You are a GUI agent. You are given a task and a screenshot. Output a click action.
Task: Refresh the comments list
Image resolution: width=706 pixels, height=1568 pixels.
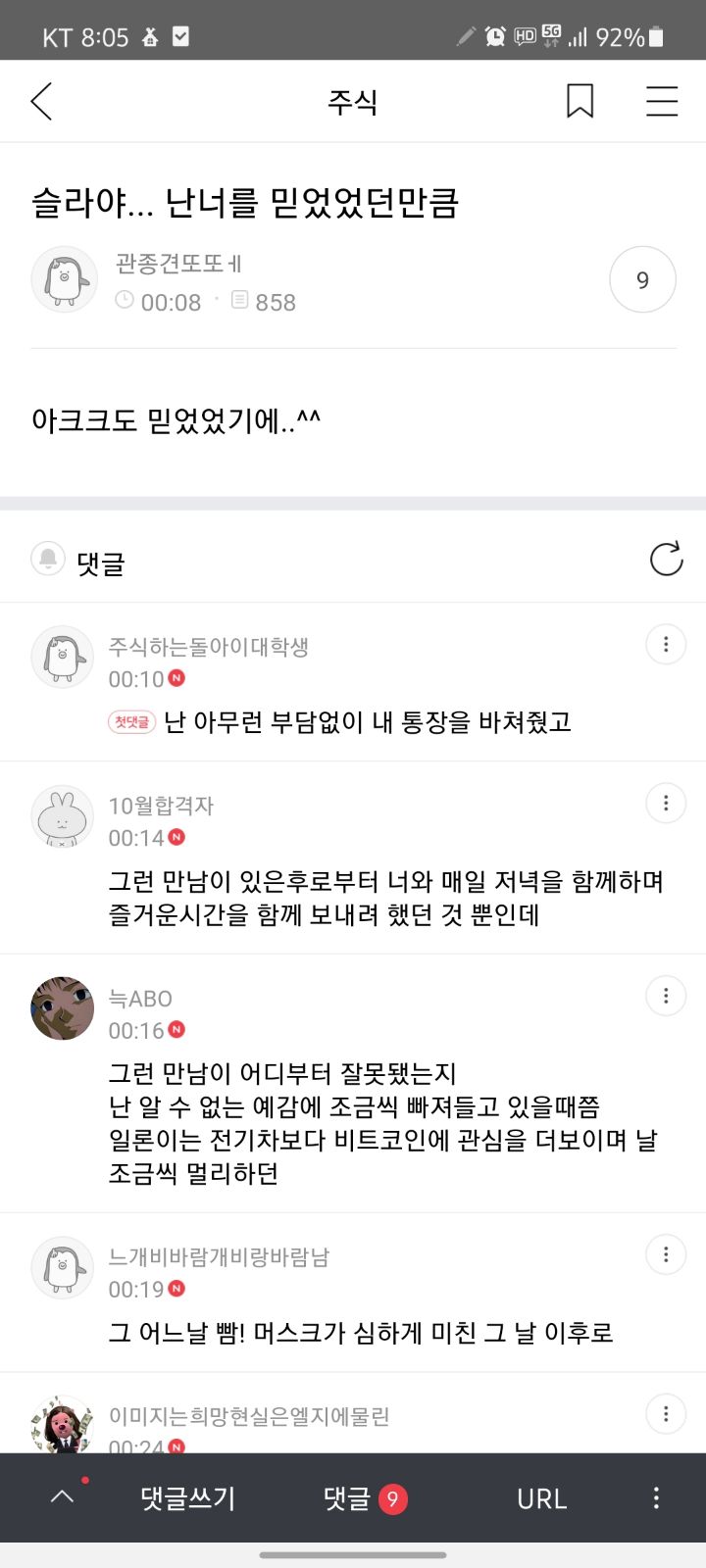666,560
